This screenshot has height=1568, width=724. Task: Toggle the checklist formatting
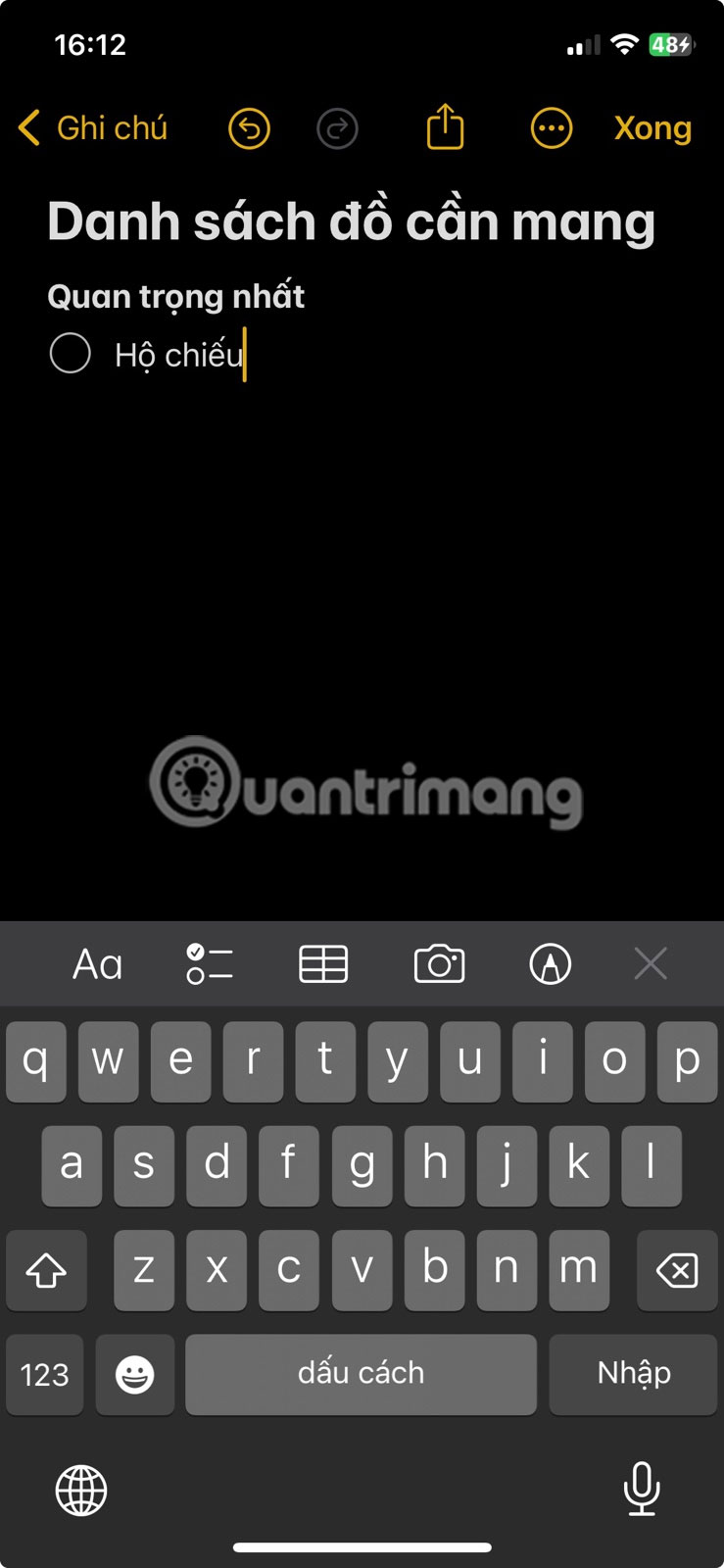(210, 964)
